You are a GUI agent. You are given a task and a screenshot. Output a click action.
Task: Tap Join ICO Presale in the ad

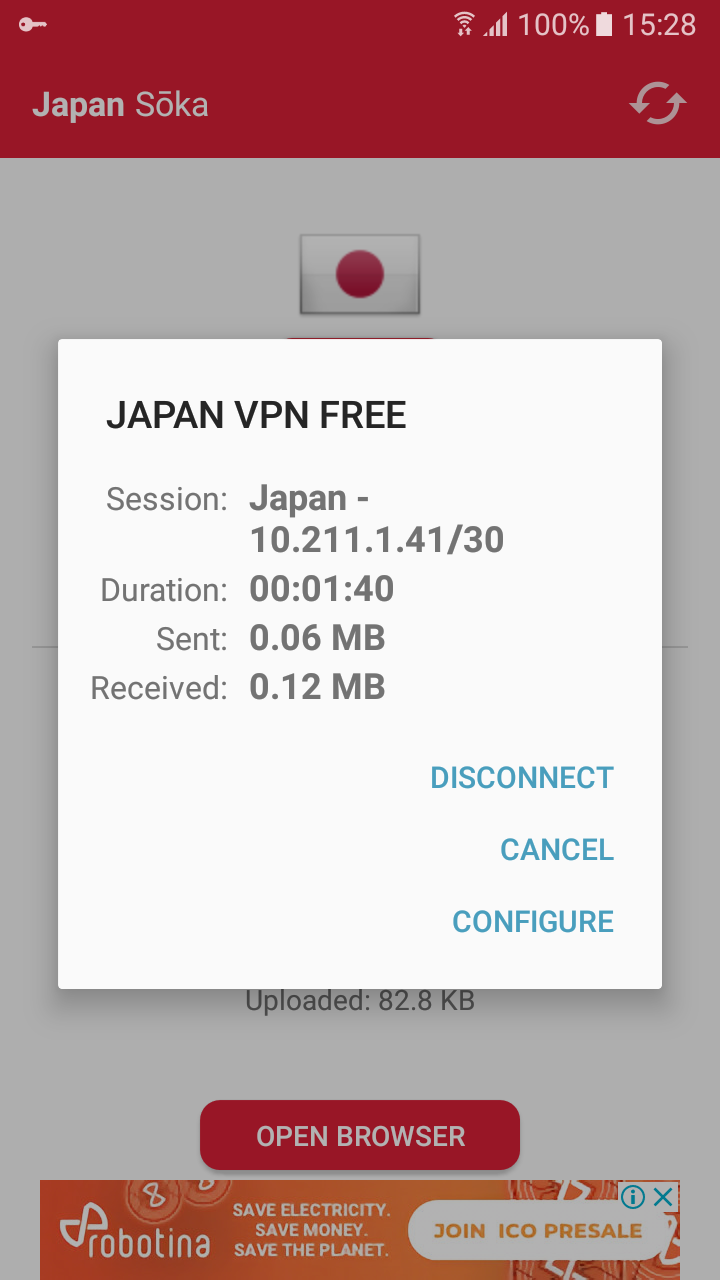click(x=537, y=1231)
